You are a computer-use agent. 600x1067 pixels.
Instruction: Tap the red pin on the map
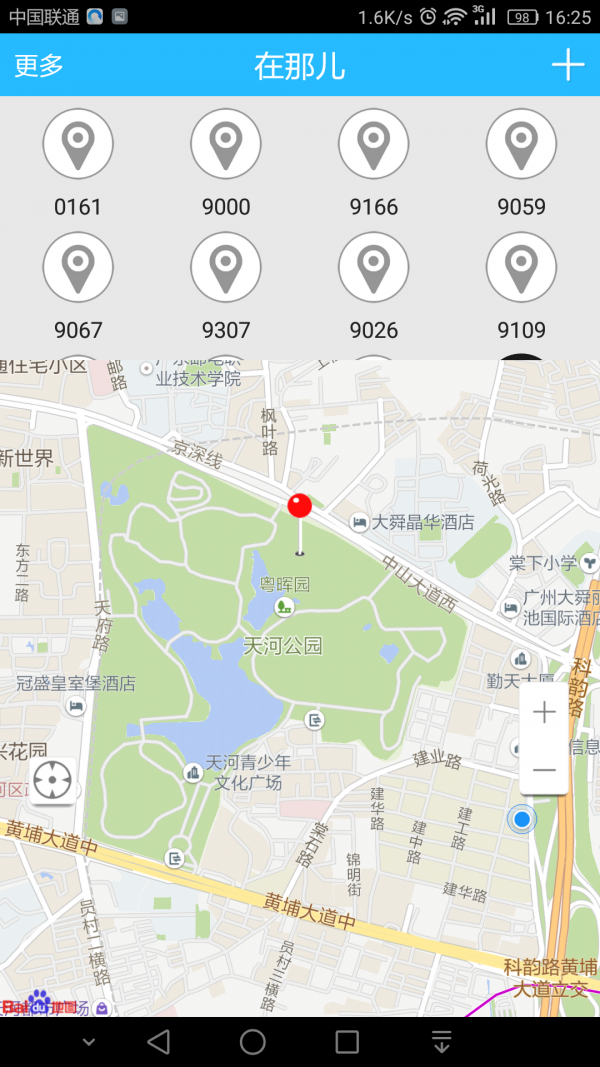coord(300,507)
